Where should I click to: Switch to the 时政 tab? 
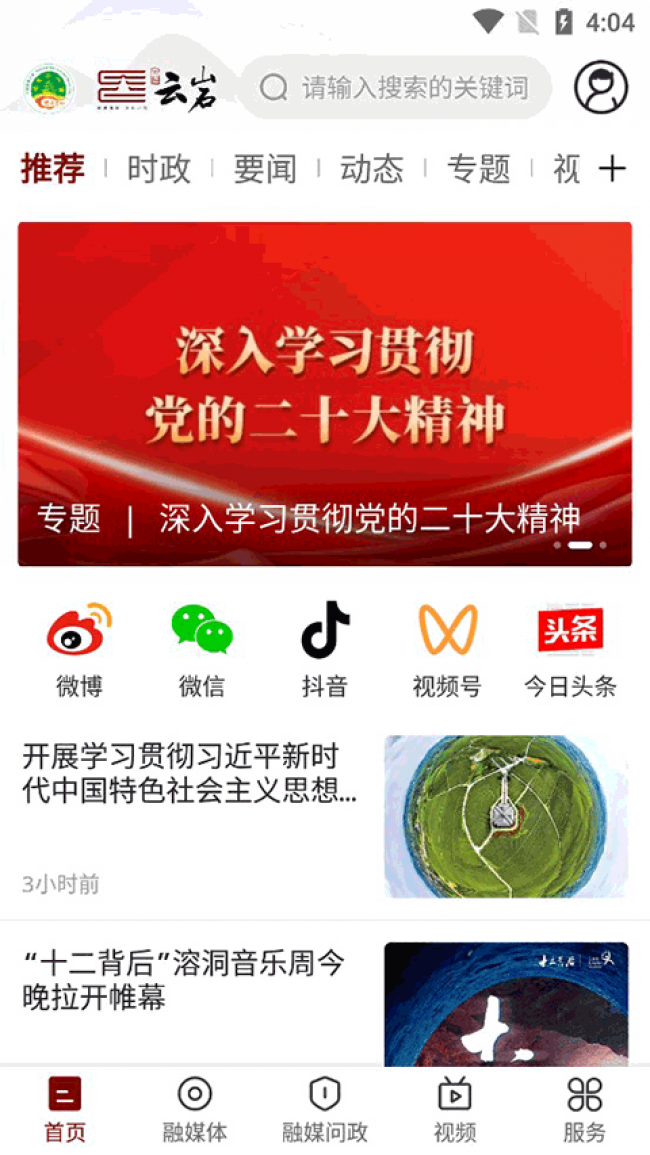(159, 169)
